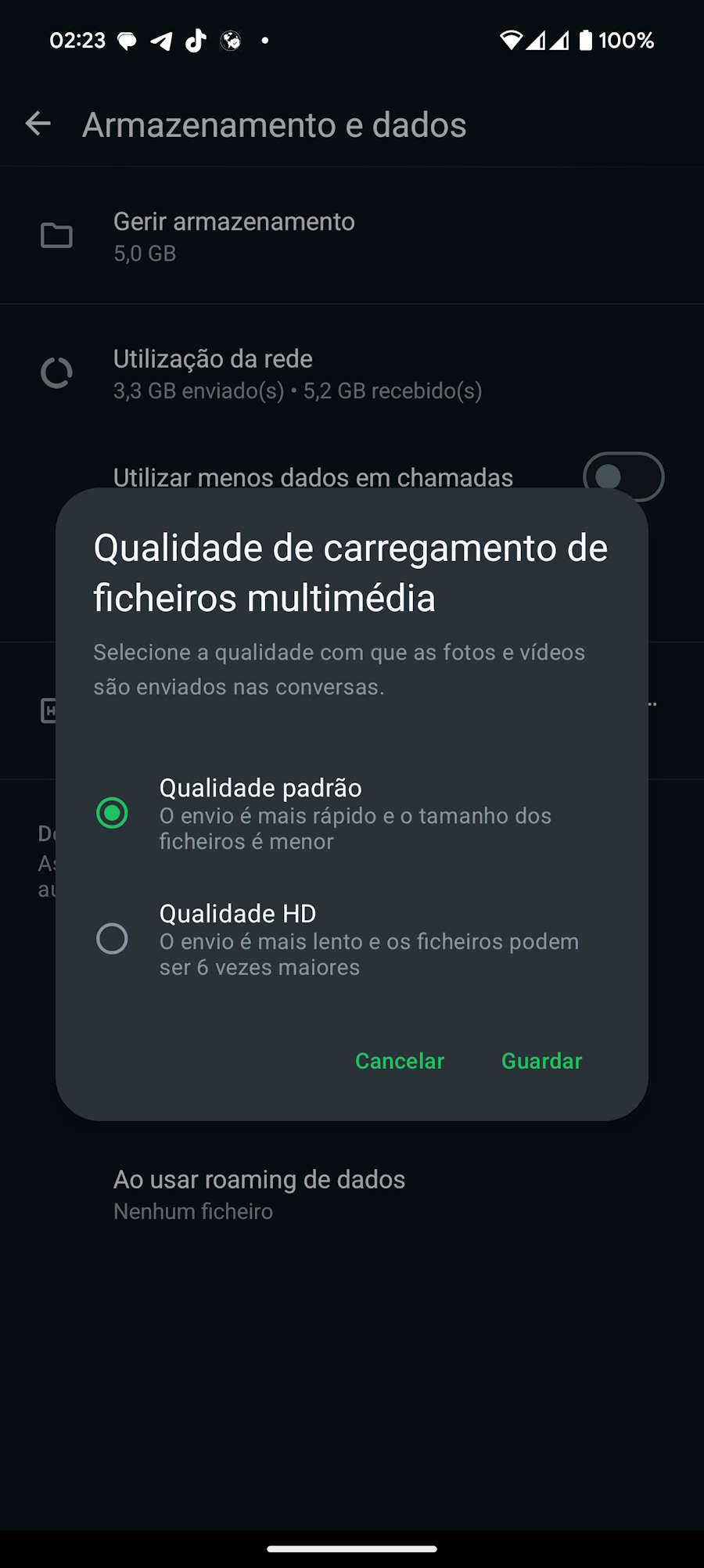Save the selection with Guardar
Image resolution: width=704 pixels, height=1568 pixels.
pyautogui.click(x=542, y=1061)
